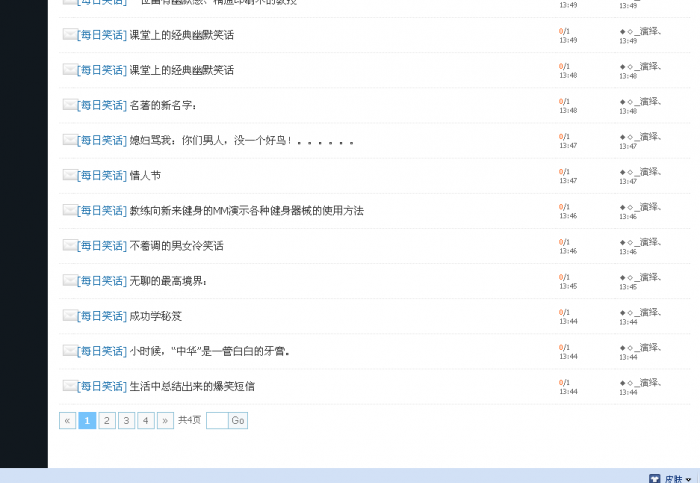
Task: Tap the Go button
Action: 238,421
